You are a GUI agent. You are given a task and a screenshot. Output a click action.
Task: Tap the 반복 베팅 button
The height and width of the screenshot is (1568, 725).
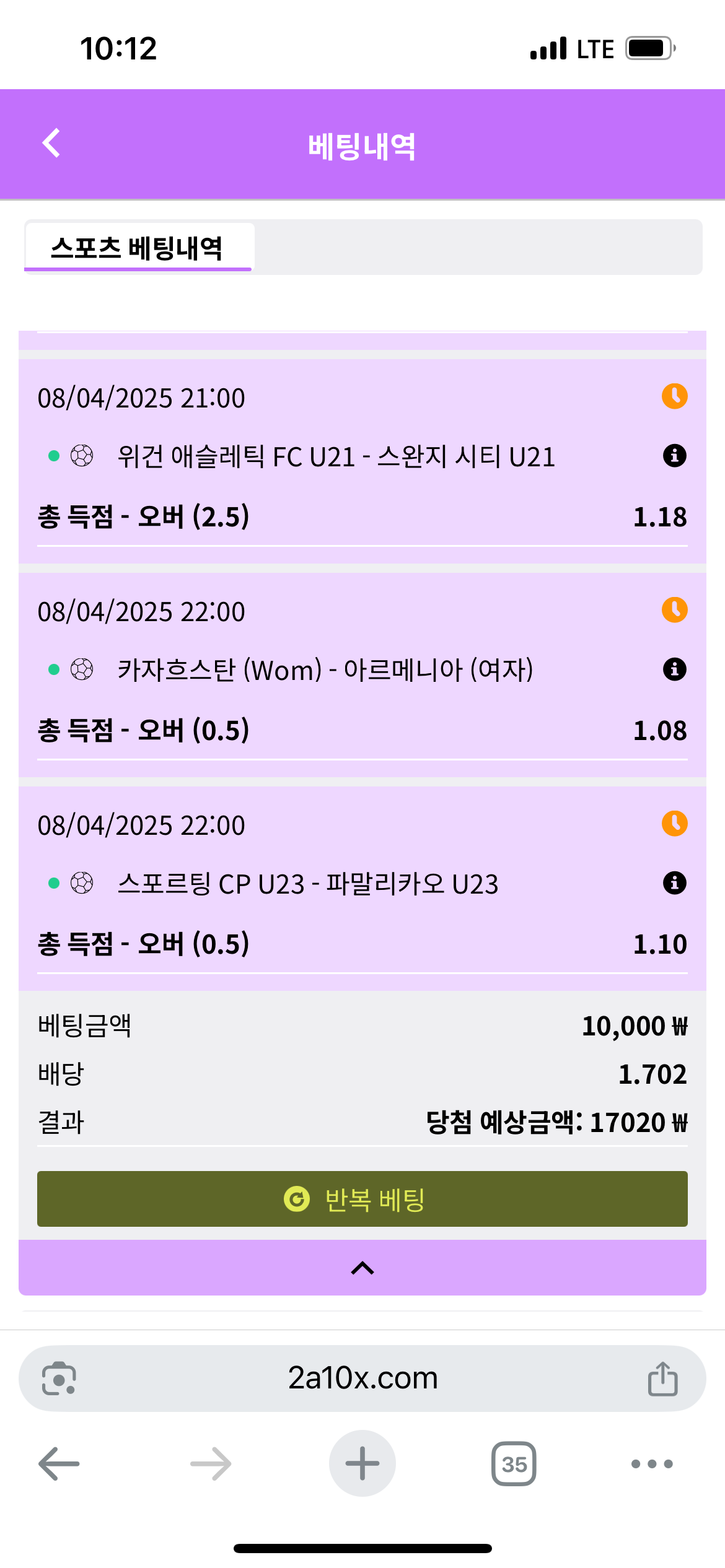(x=362, y=1199)
